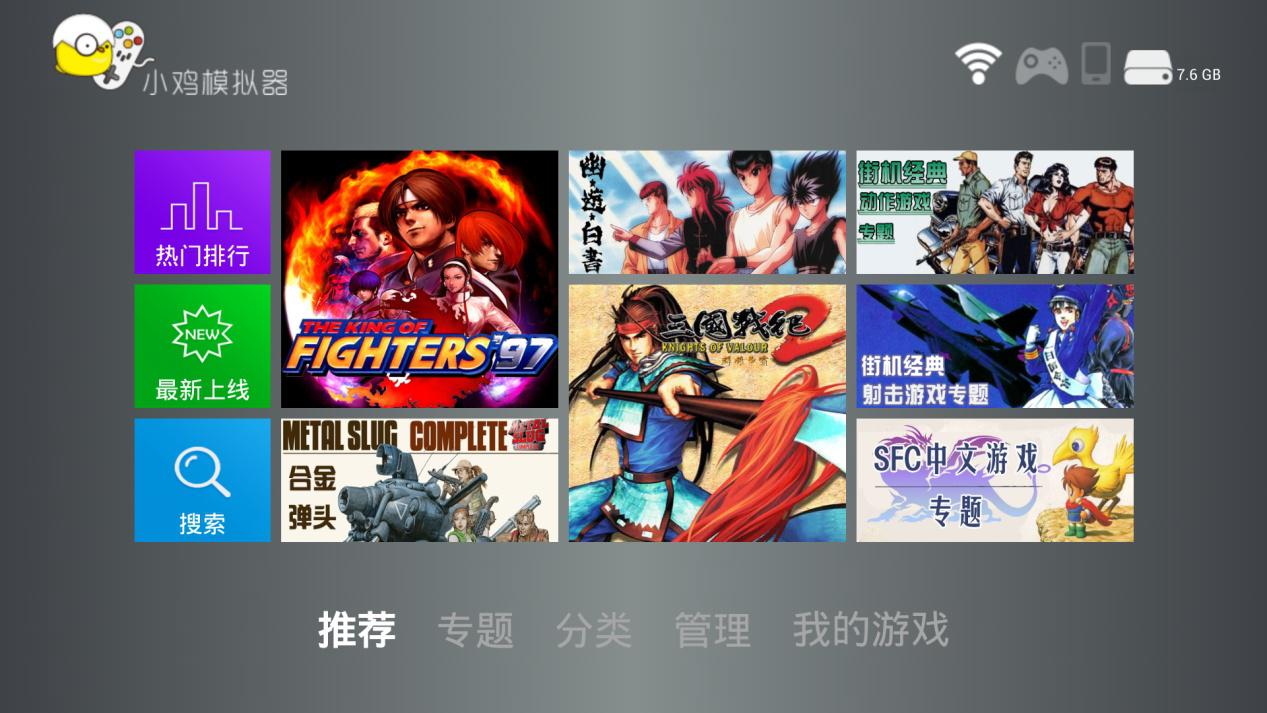Screen dimensions: 1267x713
Task: Open 街机经典射击游戏专题 collection
Action: pyautogui.click(x=994, y=346)
